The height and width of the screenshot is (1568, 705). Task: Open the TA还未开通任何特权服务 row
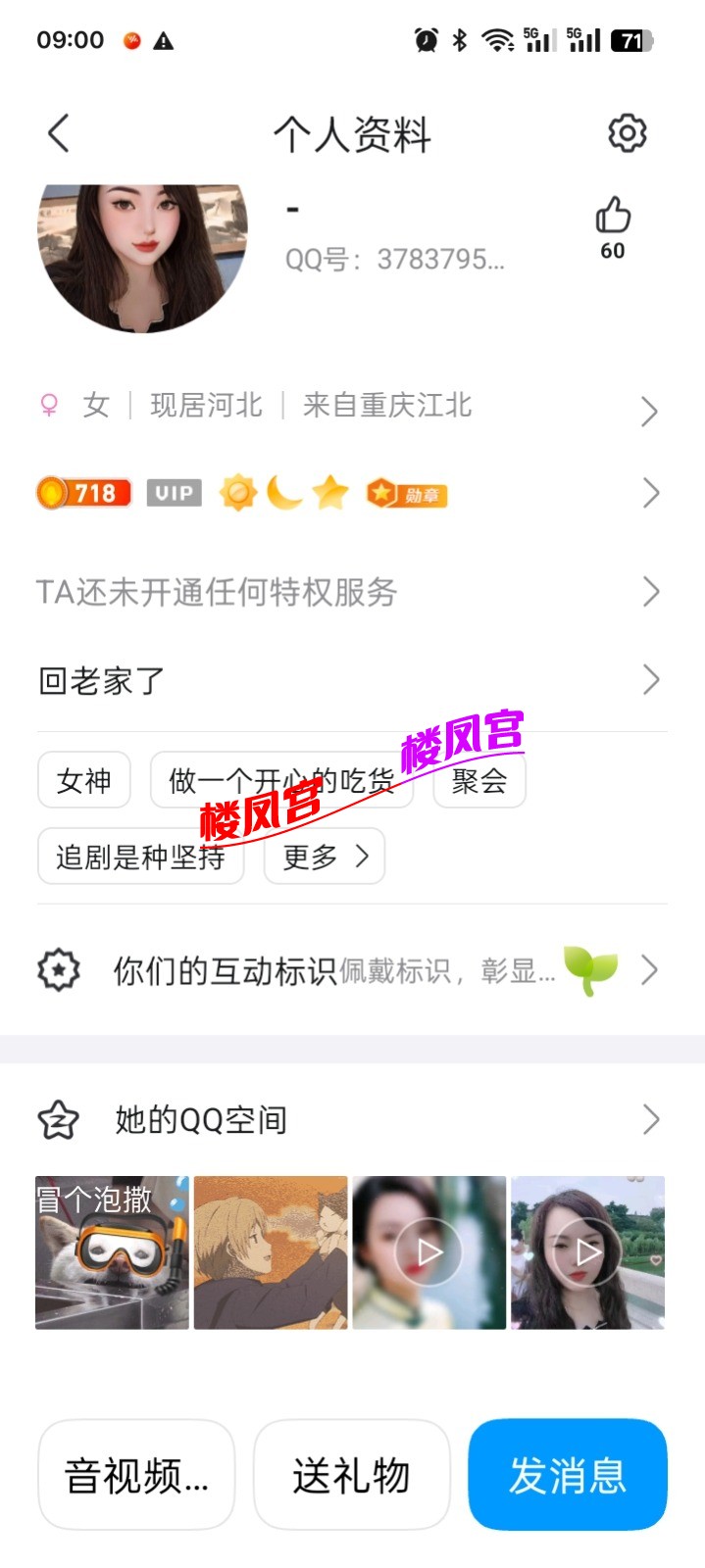click(x=351, y=592)
